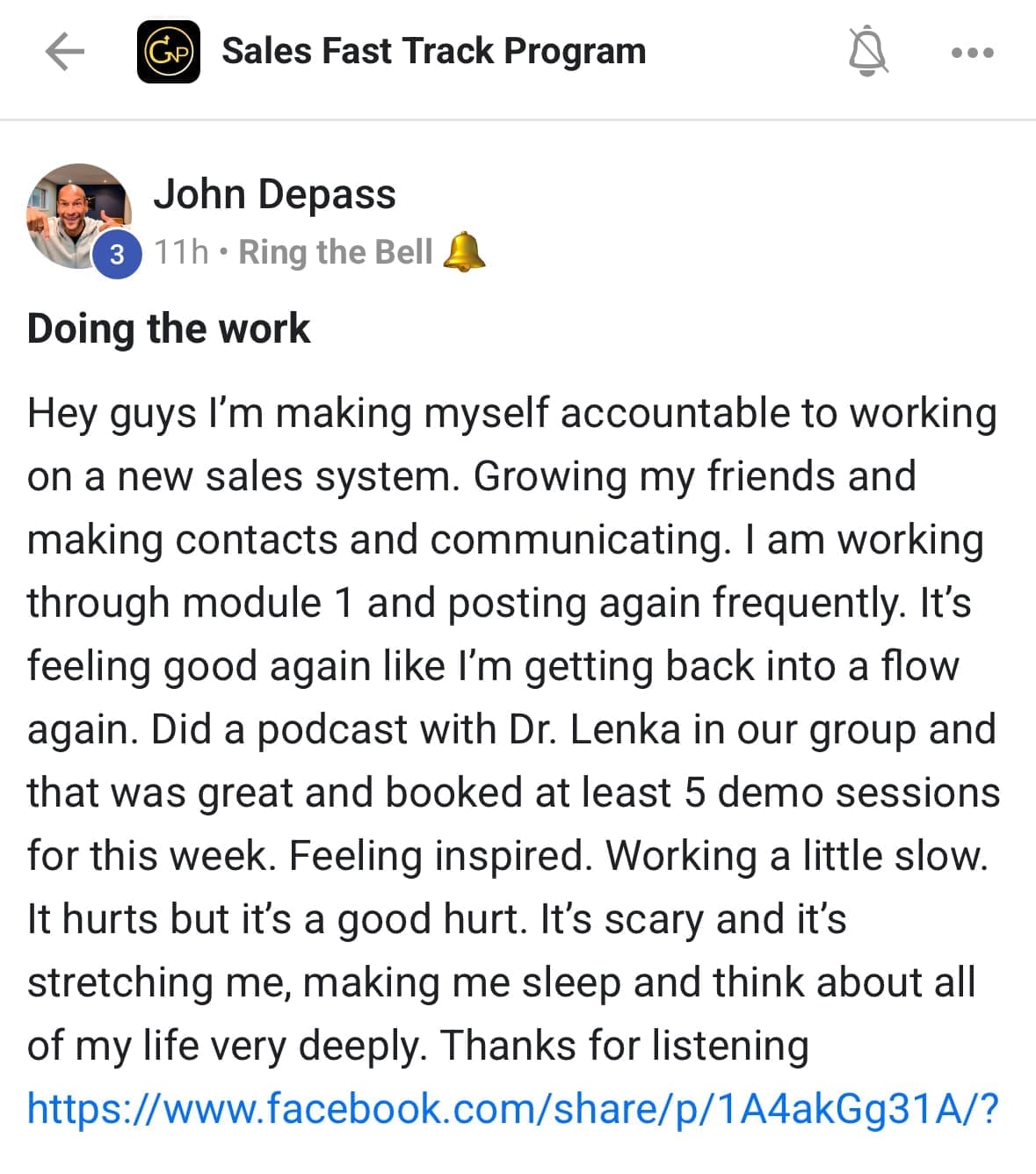1036x1174 pixels.
Task: Open John Depass's profile picture
Action: click(x=78, y=216)
